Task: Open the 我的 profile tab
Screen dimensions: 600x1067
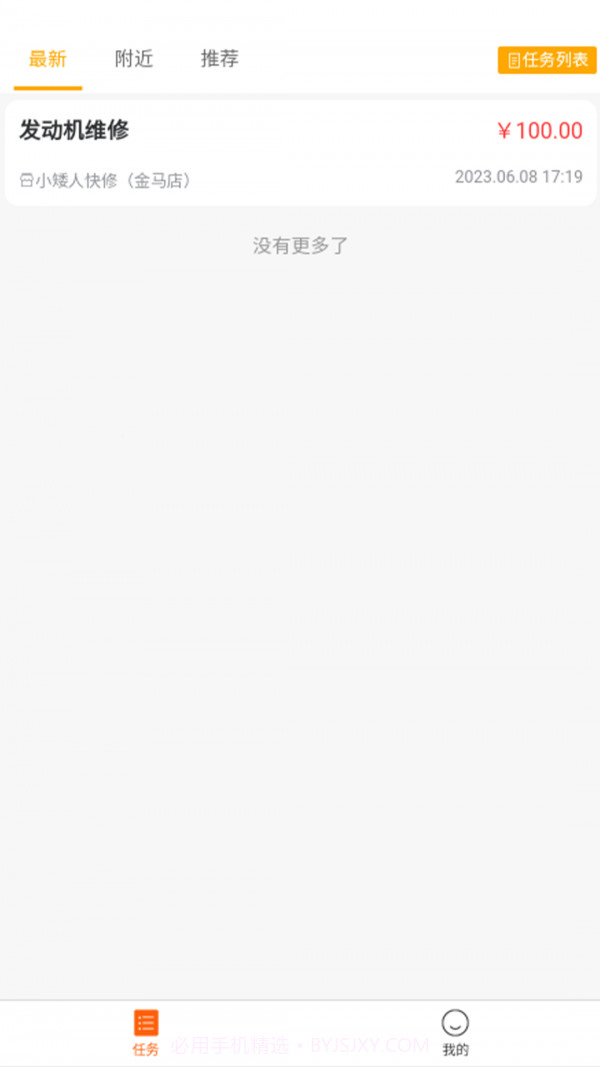Action: click(x=455, y=1033)
